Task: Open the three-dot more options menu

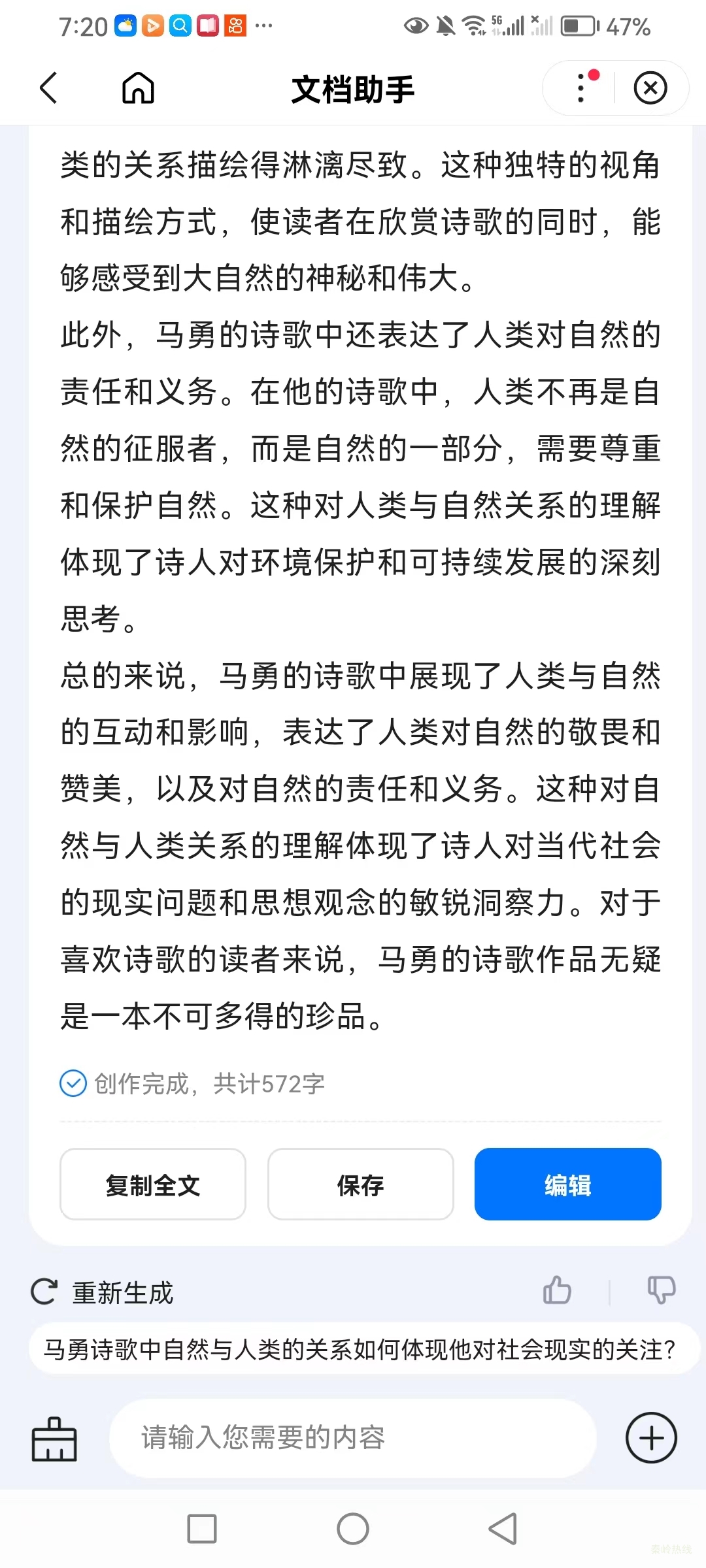Action: coord(581,88)
